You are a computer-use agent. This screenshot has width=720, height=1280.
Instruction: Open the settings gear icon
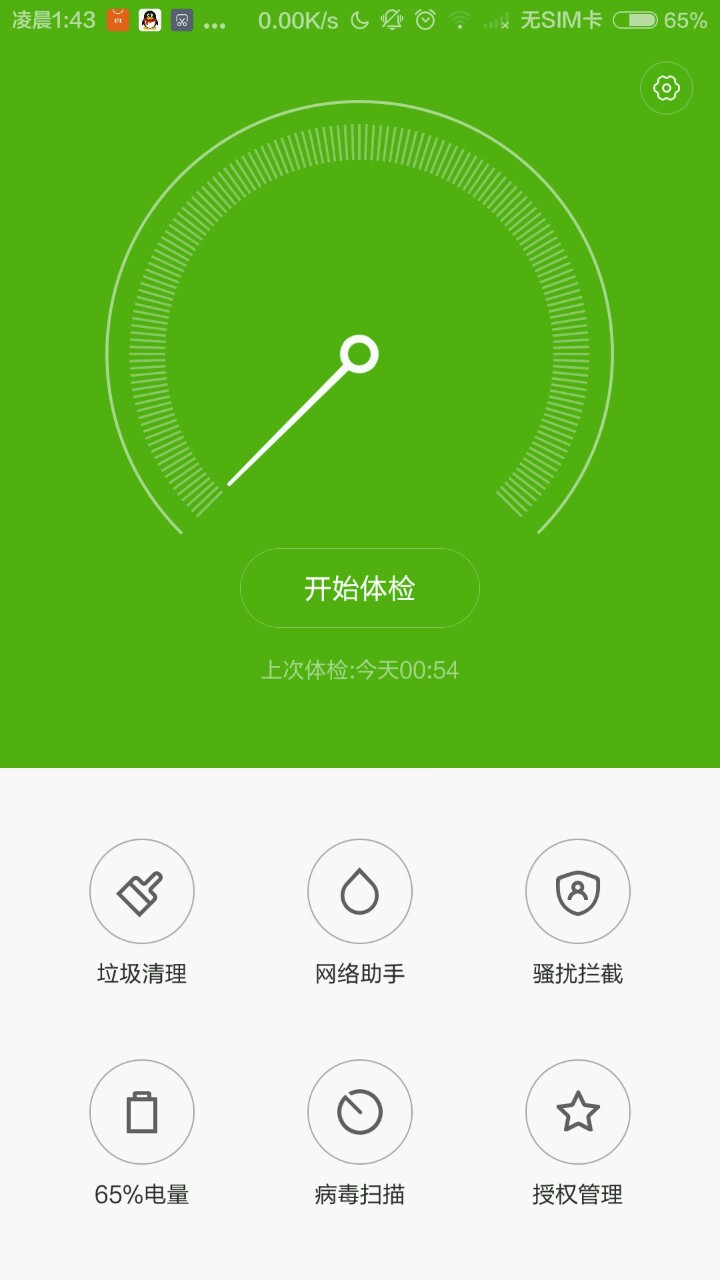coord(666,88)
